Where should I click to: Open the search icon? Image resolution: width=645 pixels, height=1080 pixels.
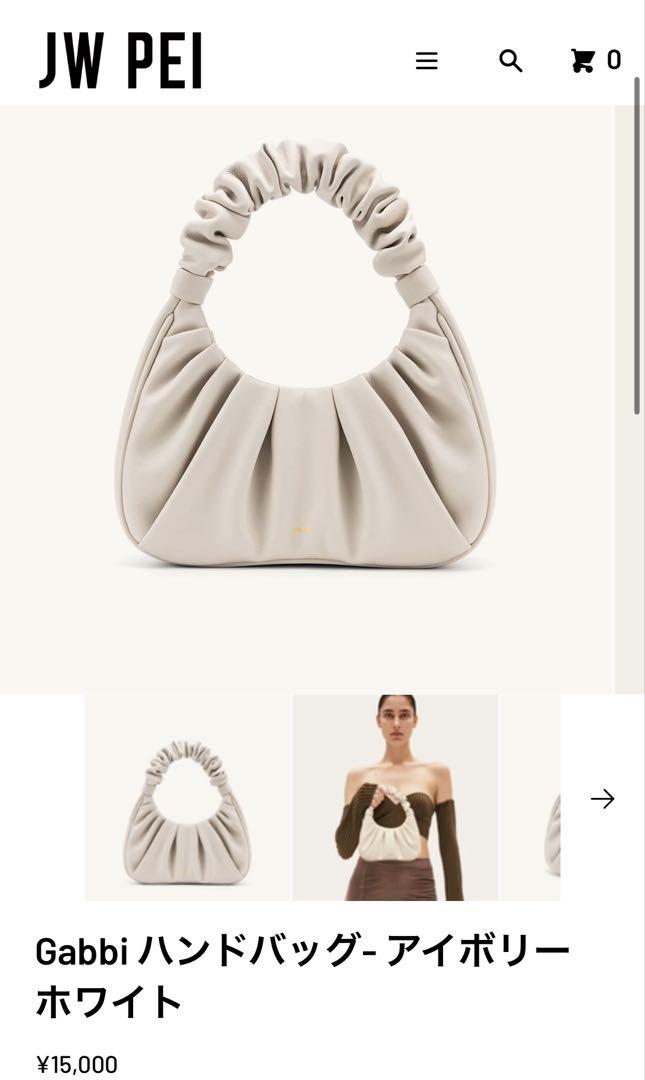[x=511, y=61]
